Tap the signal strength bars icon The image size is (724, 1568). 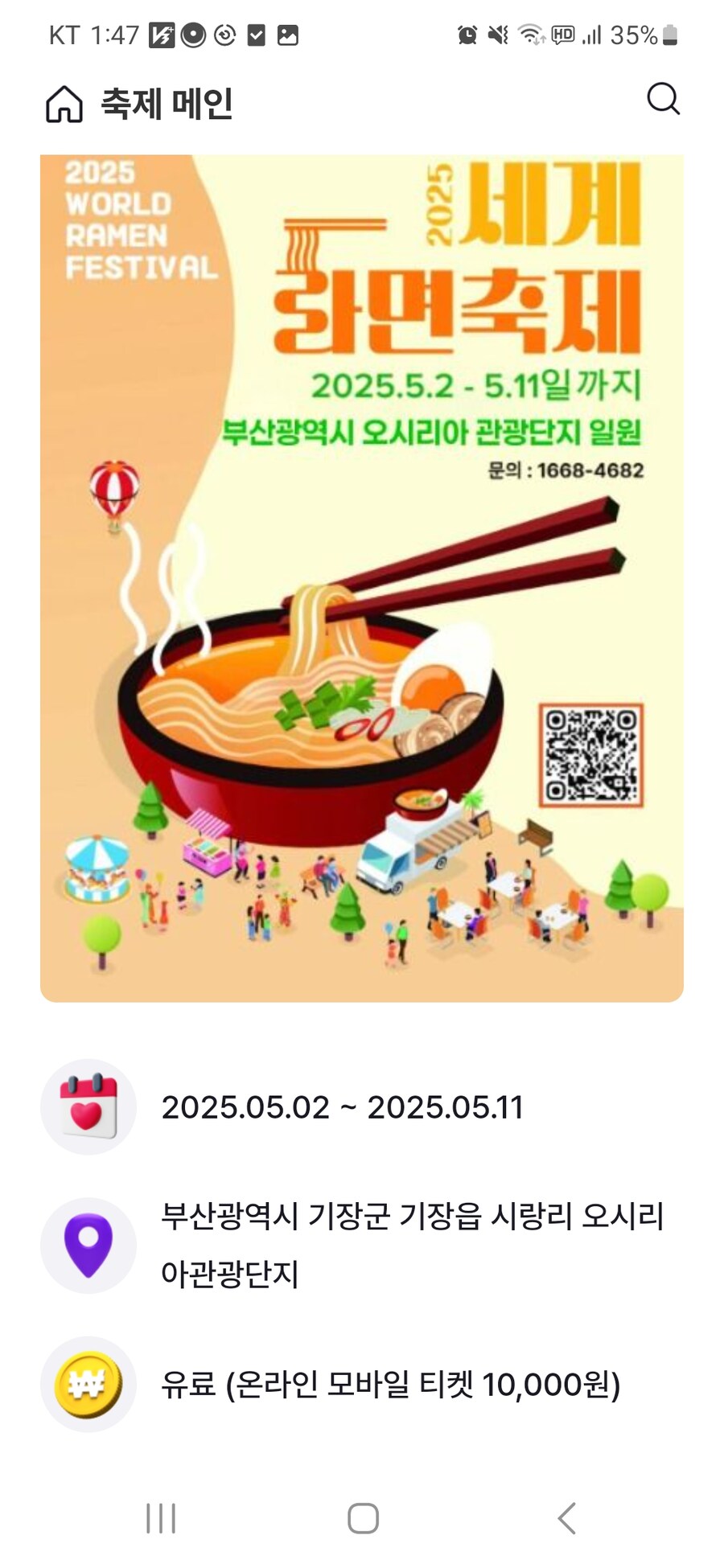pos(594,34)
